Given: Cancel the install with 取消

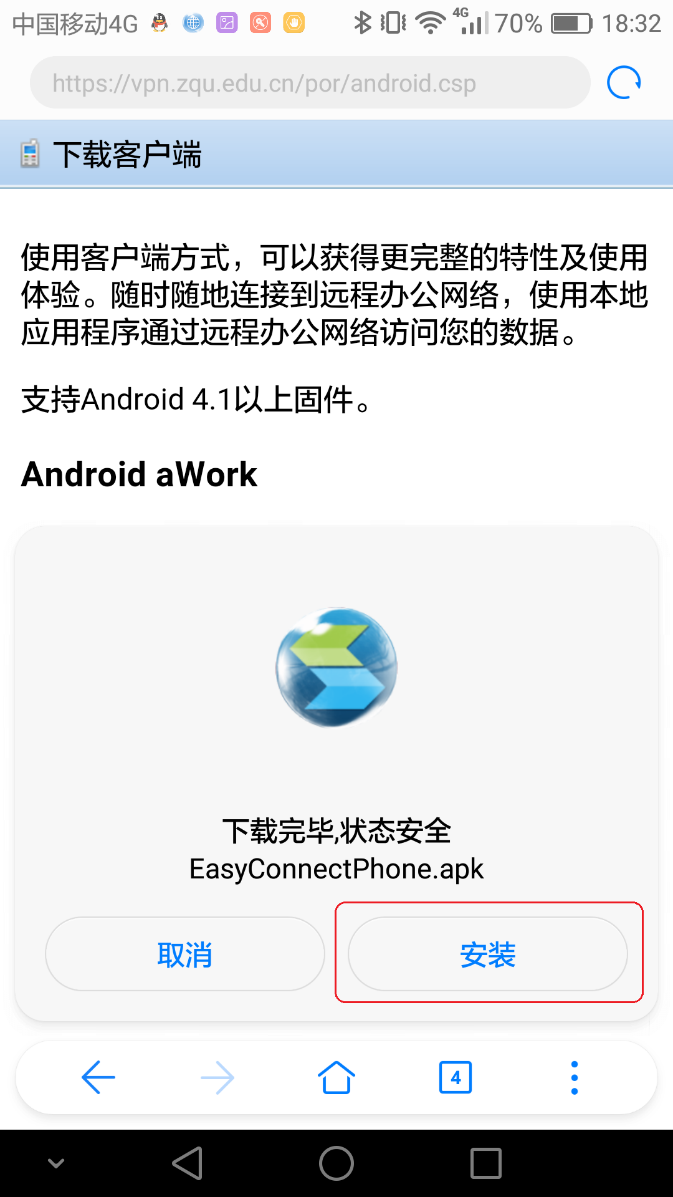Looking at the screenshot, I should pyautogui.click(x=185, y=954).
